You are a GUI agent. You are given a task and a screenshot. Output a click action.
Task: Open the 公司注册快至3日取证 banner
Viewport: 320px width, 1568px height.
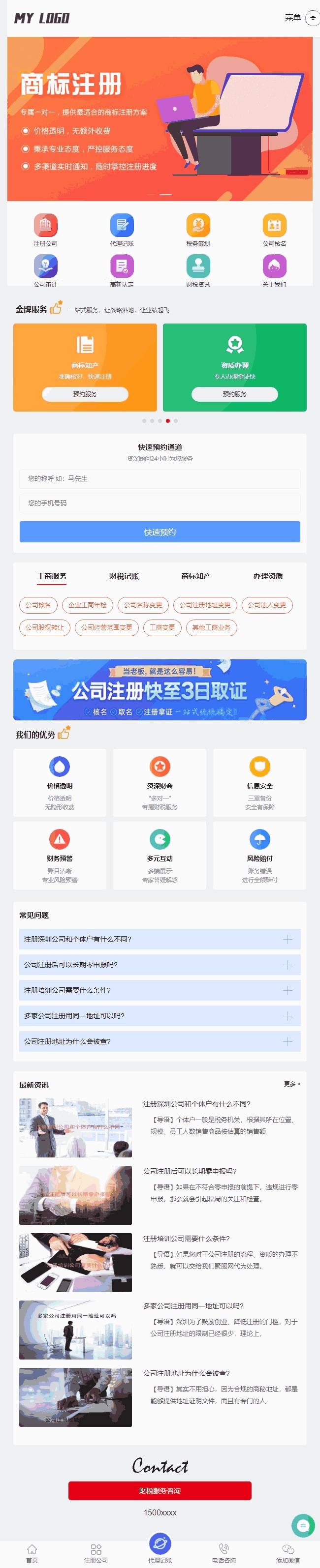click(x=160, y=689)
